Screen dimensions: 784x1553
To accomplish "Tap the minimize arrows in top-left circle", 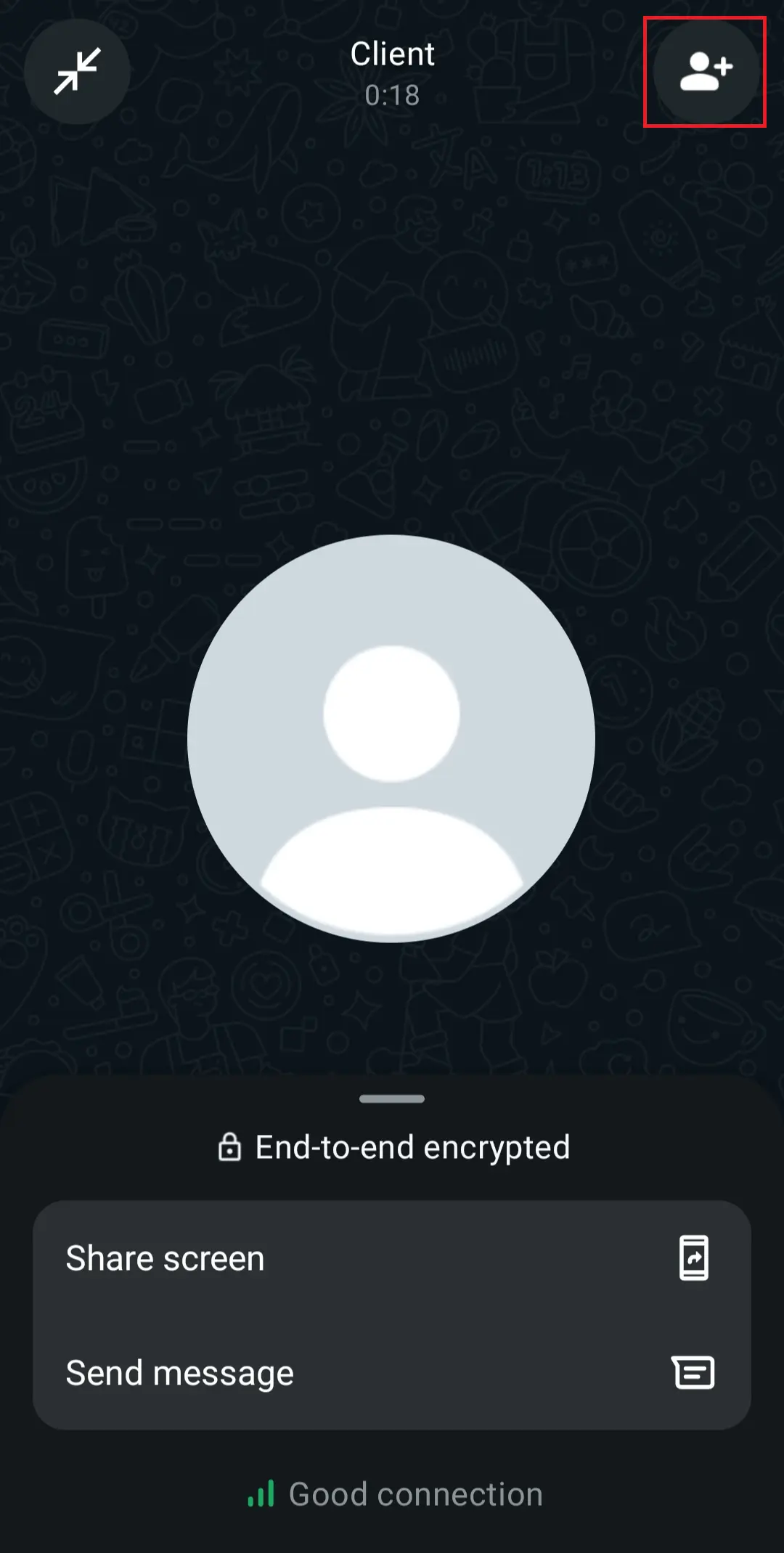I will coord(77,70).
